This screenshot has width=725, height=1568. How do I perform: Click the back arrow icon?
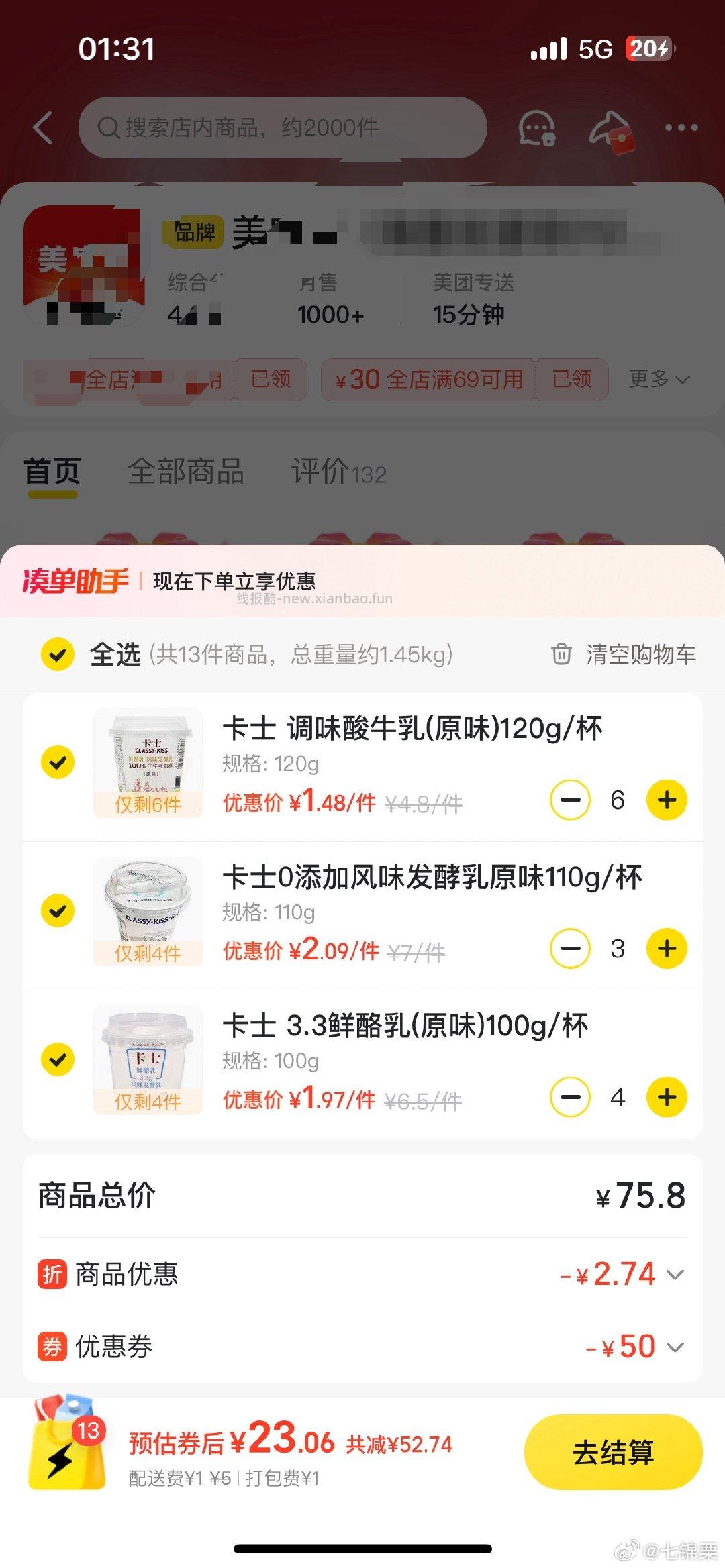click(42, 127)
